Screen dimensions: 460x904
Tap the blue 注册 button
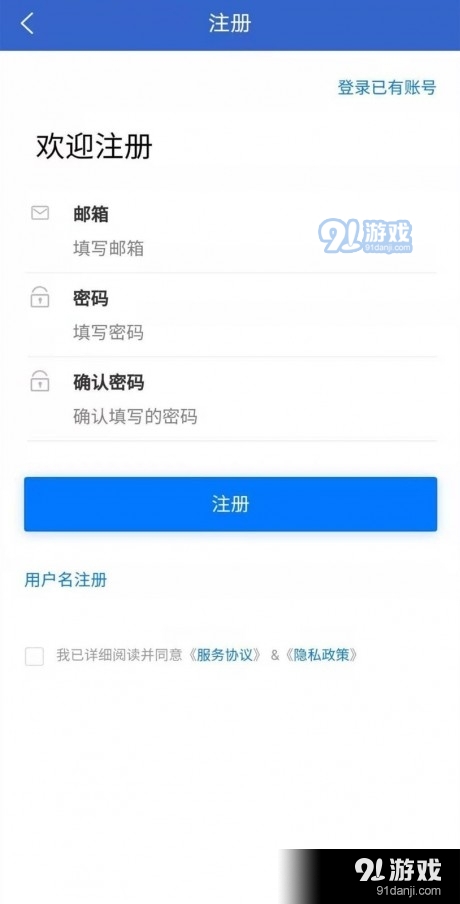click(231, 504)
